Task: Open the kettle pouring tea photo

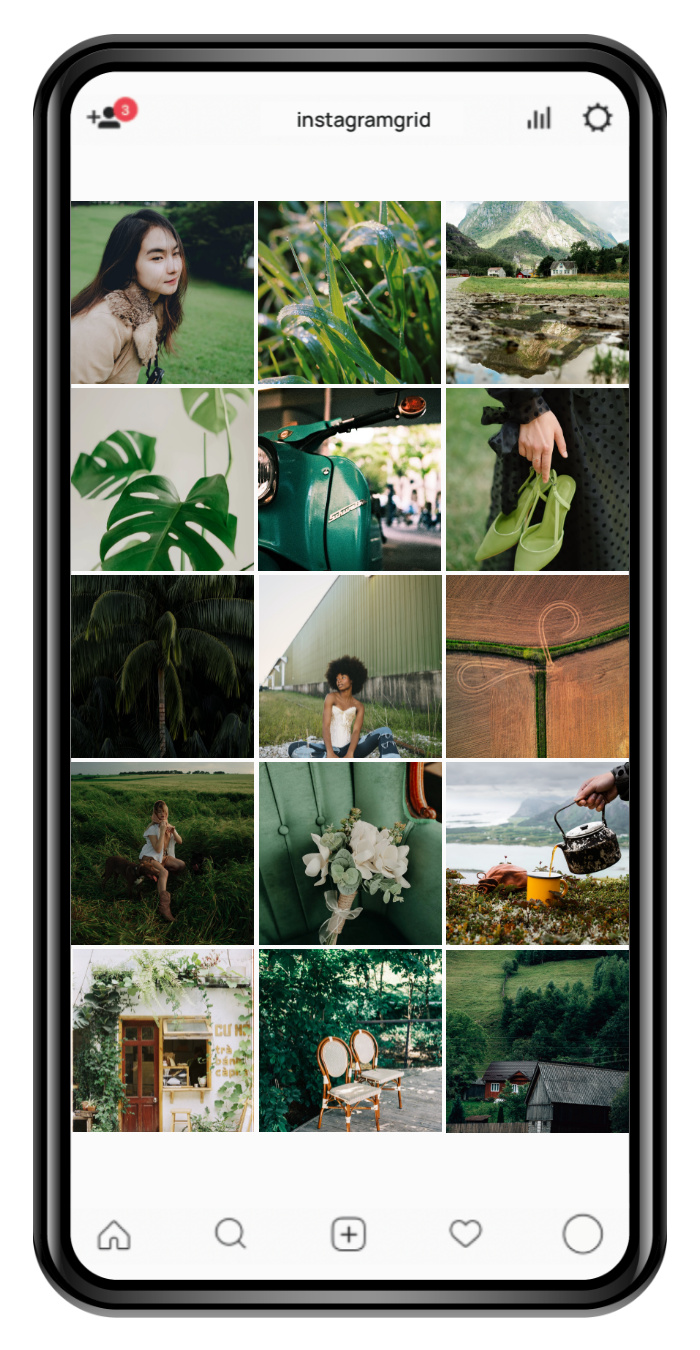Action: 537,853
